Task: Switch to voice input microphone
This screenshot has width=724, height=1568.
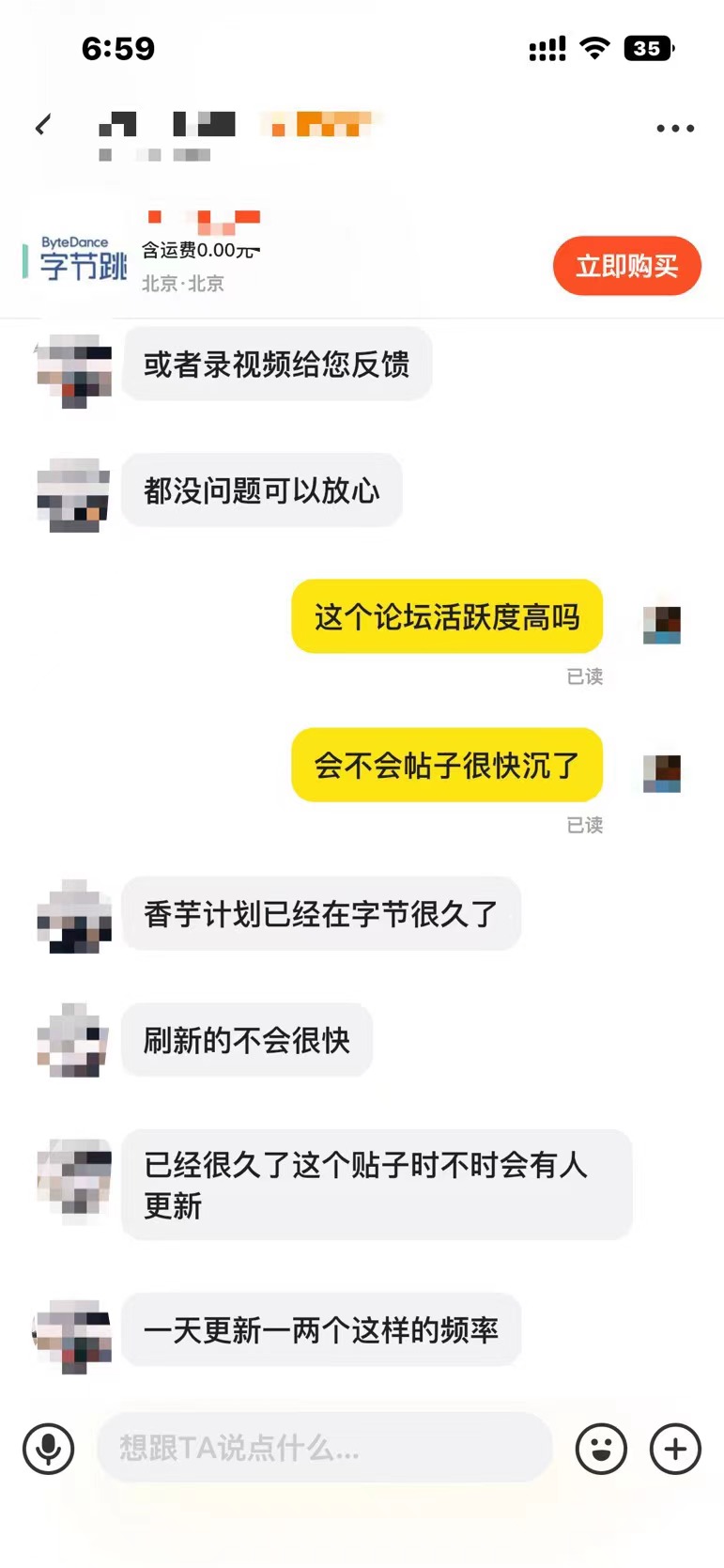Action: coord(48,1448)
